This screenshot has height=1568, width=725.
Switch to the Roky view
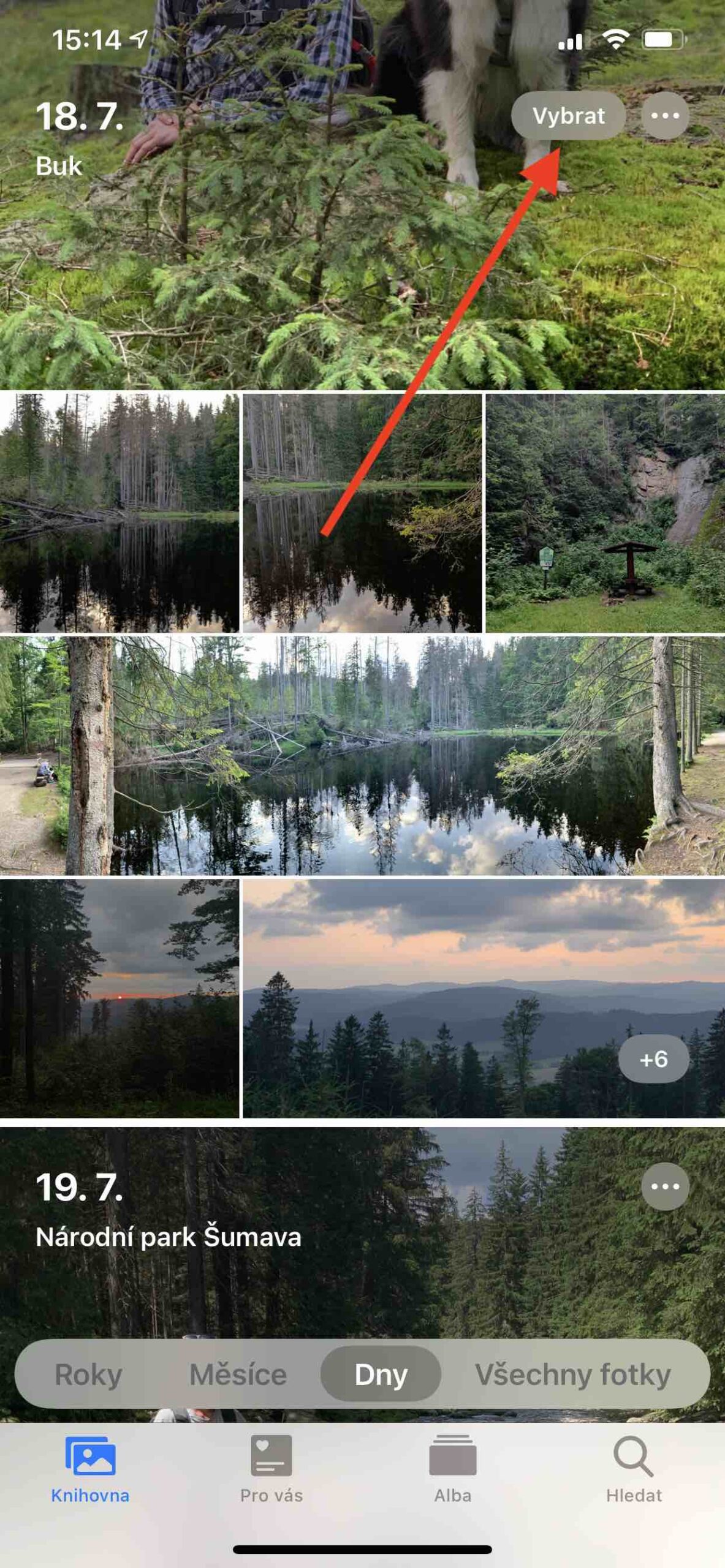click(88, 1374)
